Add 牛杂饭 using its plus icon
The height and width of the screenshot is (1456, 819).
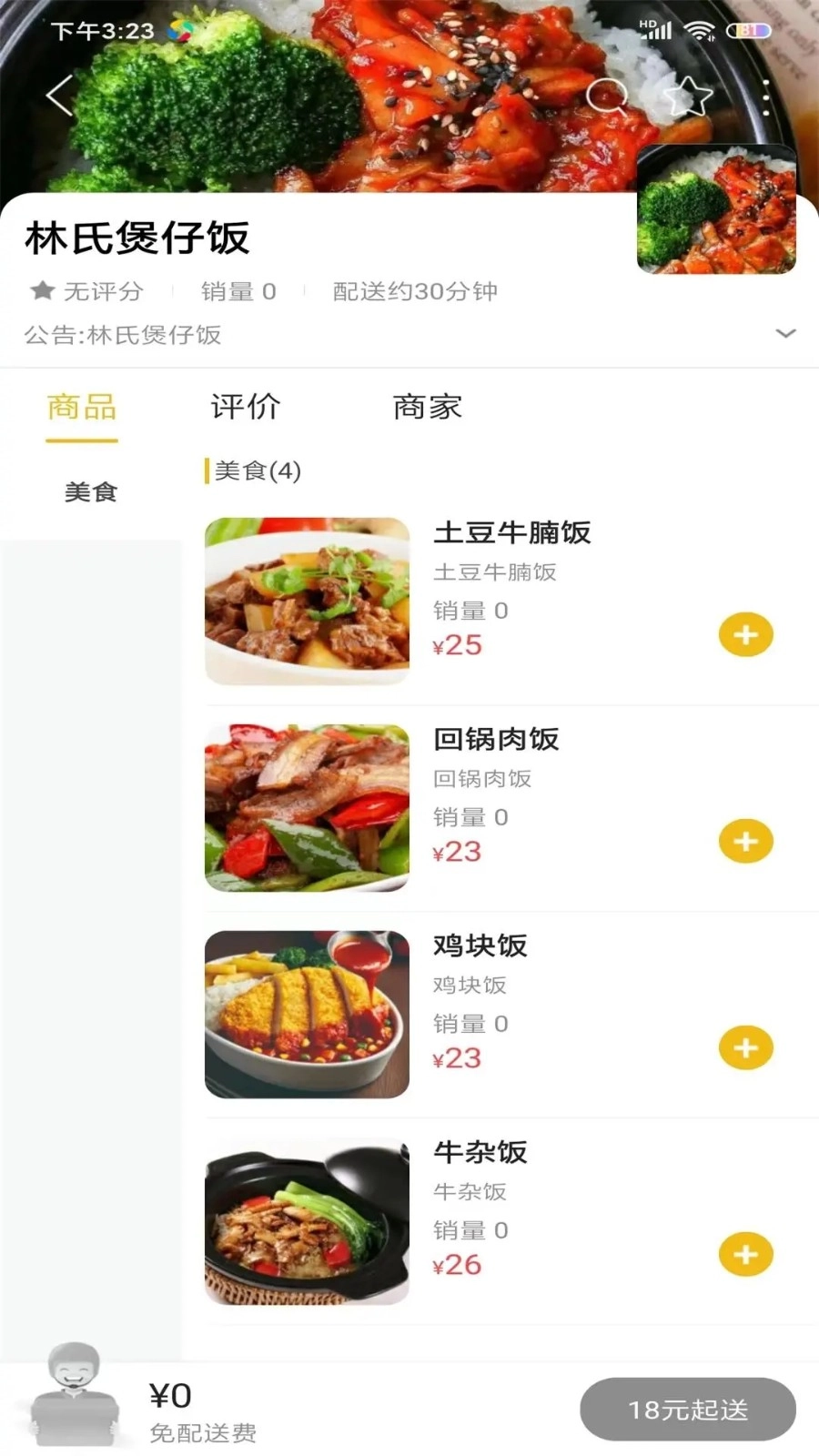745,1254
